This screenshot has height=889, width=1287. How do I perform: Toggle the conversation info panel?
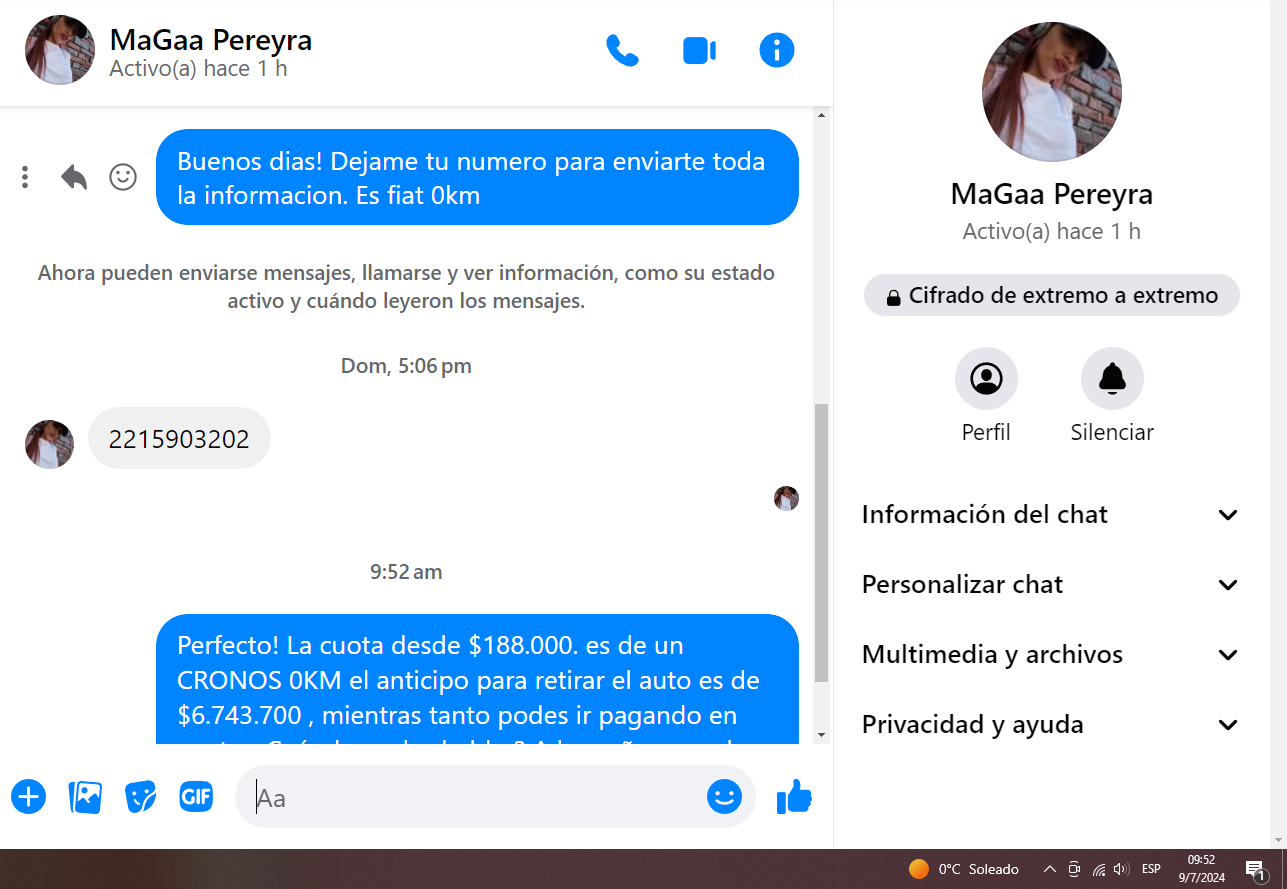click(776, 50)
